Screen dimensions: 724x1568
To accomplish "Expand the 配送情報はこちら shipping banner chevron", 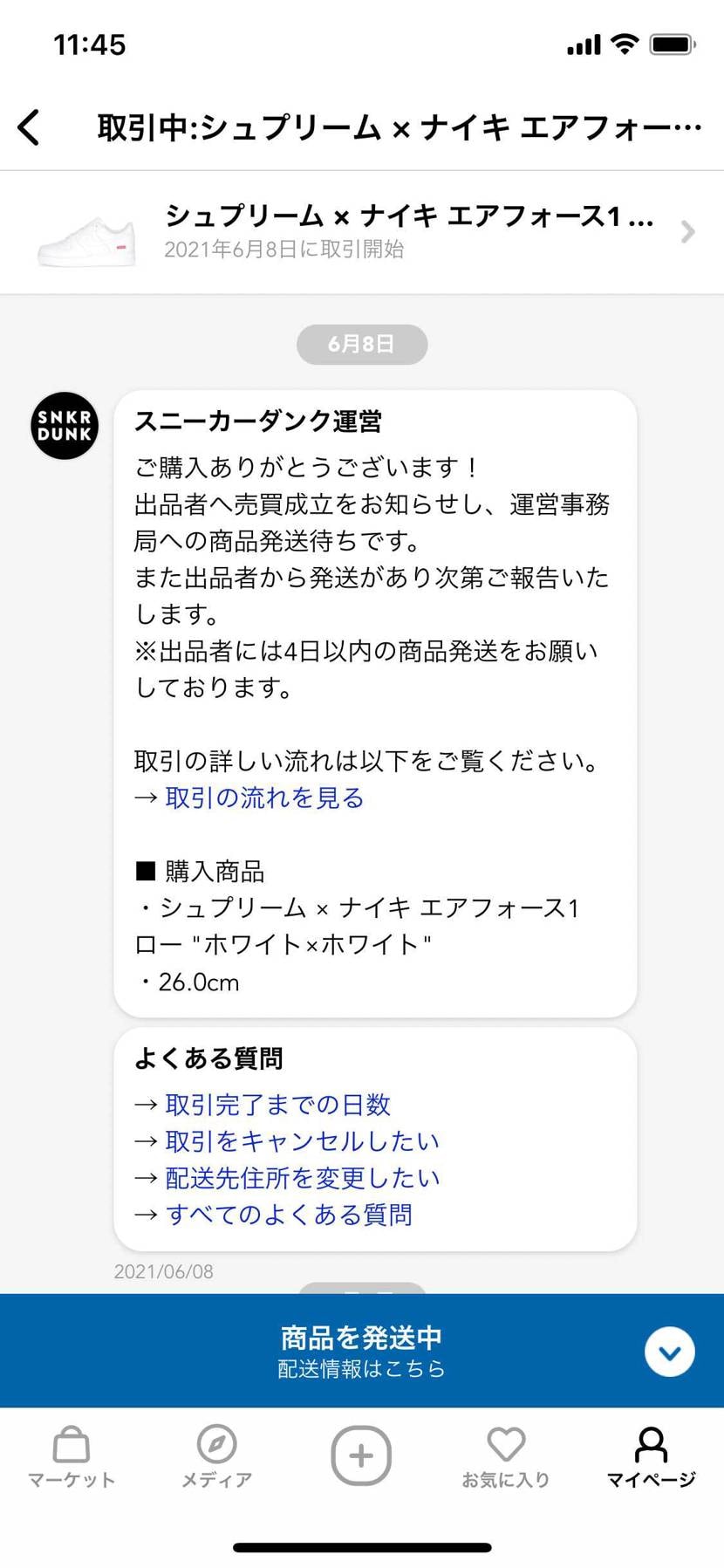I will click(669, 1351).
